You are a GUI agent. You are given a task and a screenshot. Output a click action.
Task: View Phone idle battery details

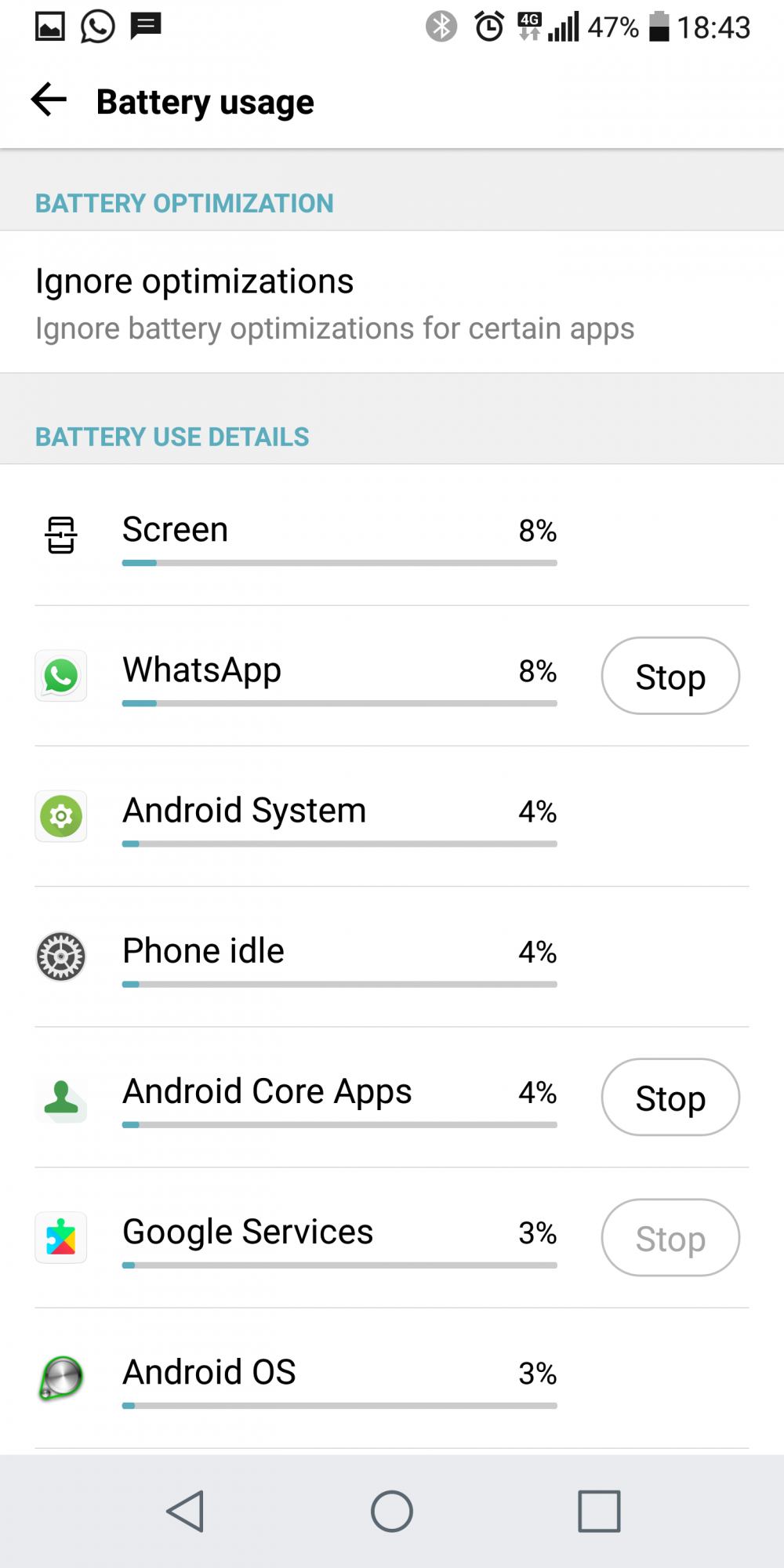coord(392,956)
